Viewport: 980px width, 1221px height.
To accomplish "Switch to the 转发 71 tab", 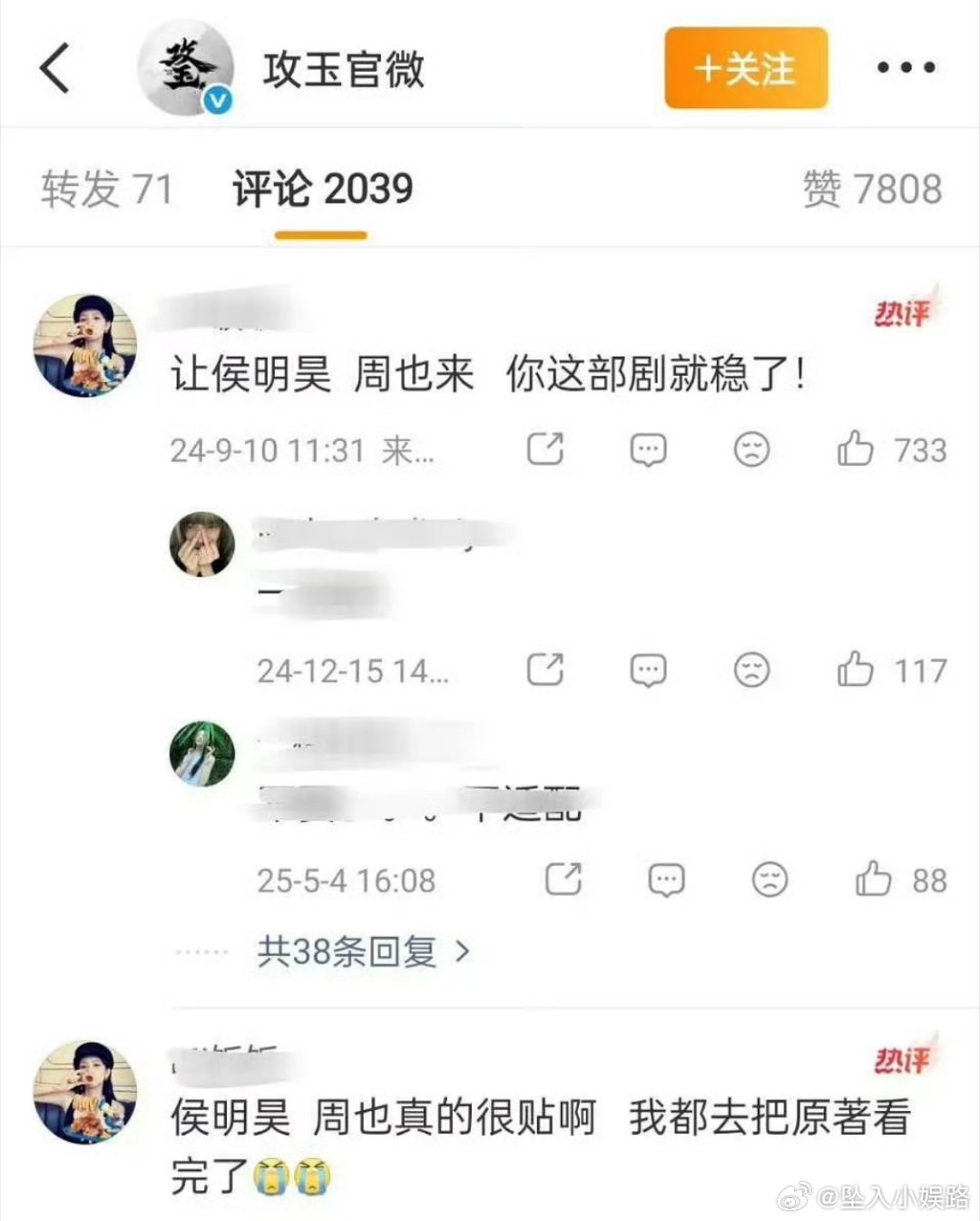I will click(x=106, y=189).
